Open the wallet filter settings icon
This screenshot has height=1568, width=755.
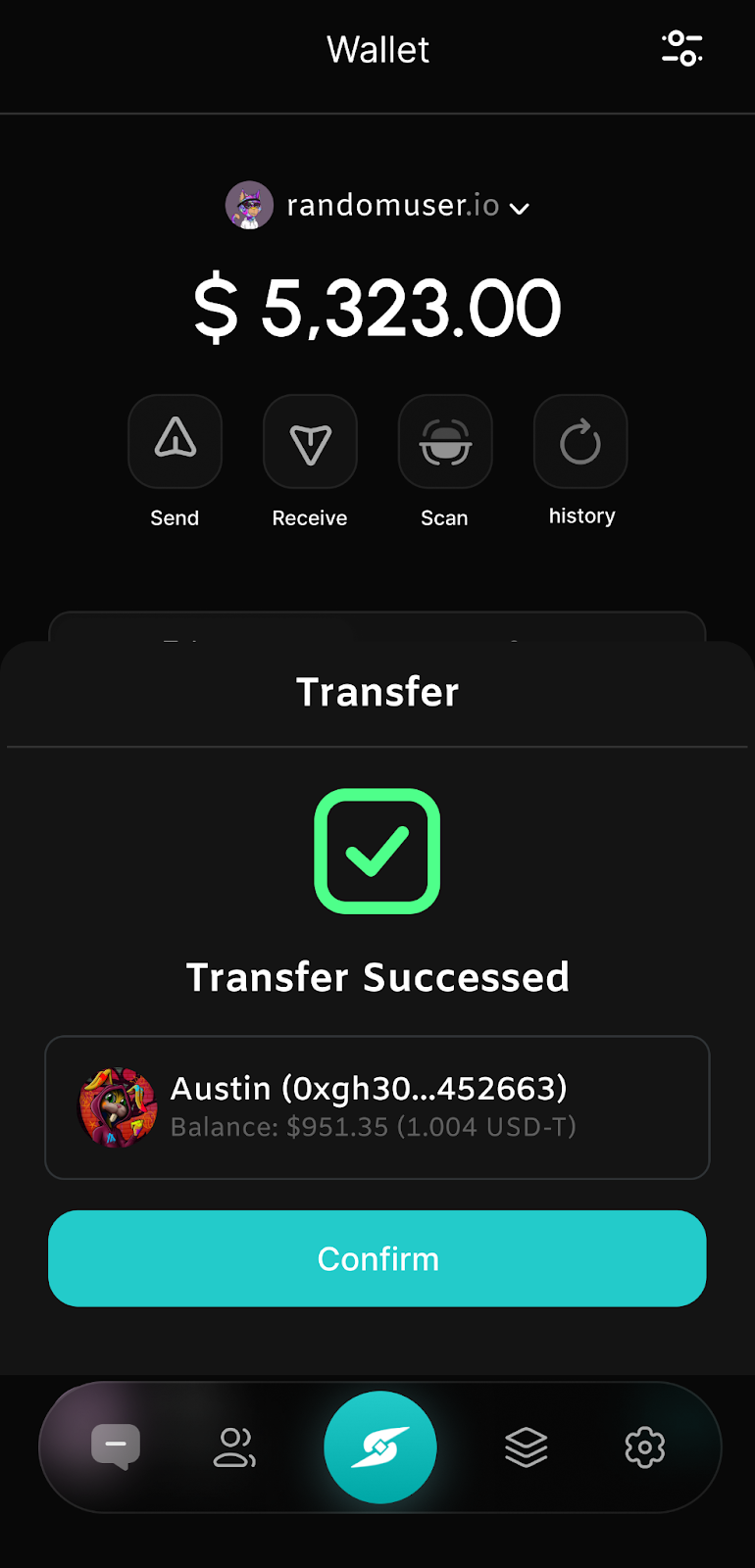point(682,48)
